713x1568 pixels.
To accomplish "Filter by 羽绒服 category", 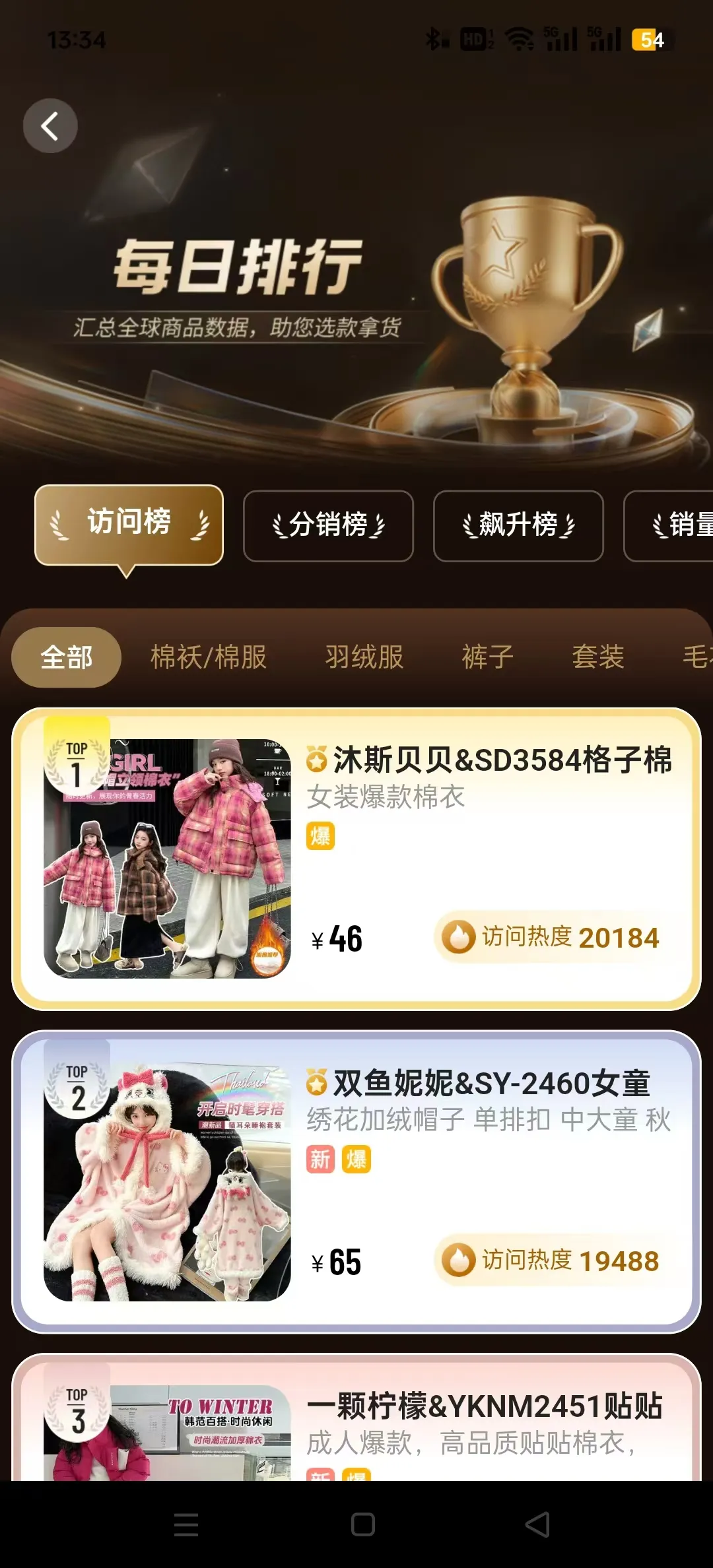I will tap(364, 657).
